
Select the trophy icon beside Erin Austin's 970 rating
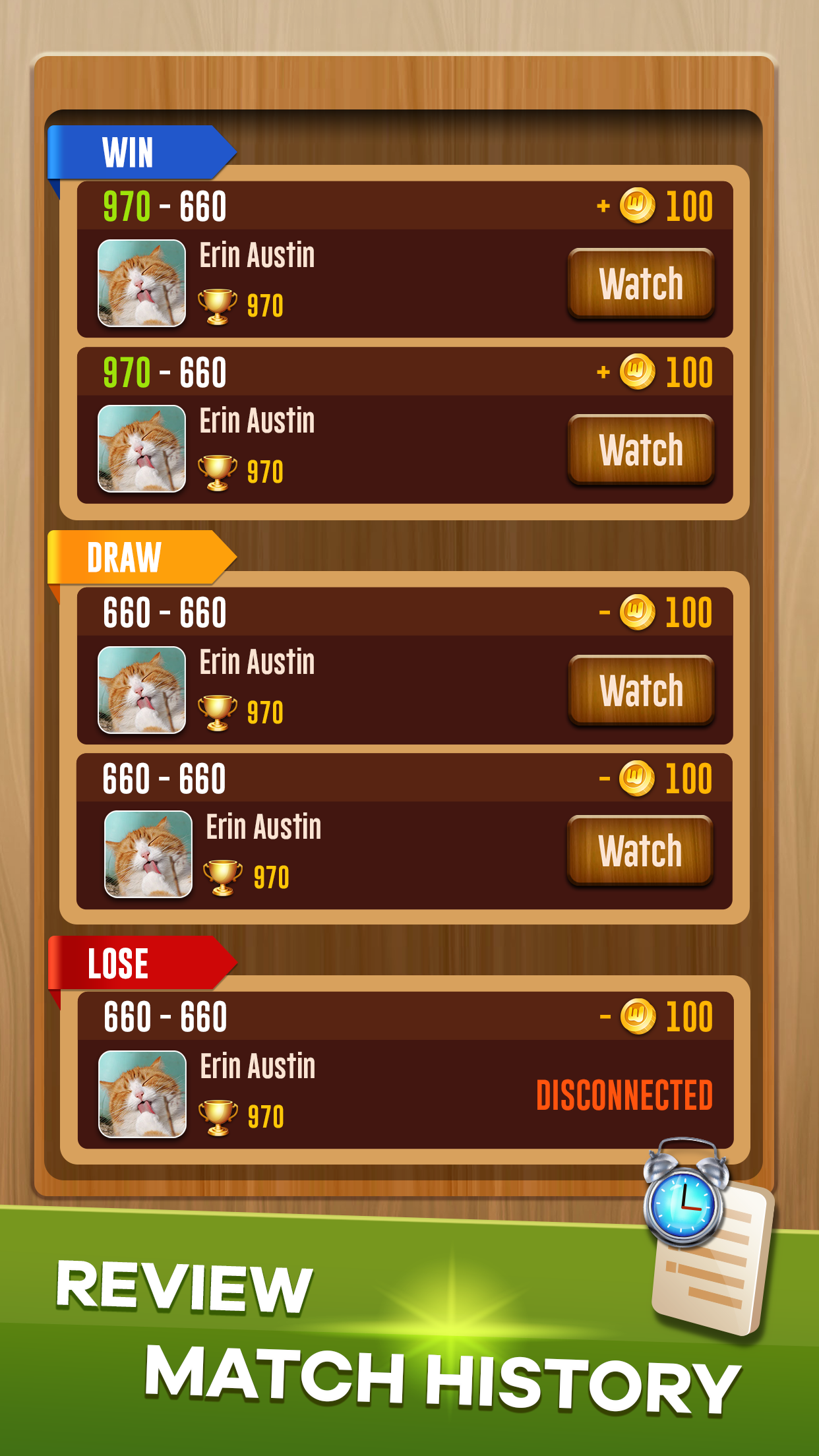(219, 305)
